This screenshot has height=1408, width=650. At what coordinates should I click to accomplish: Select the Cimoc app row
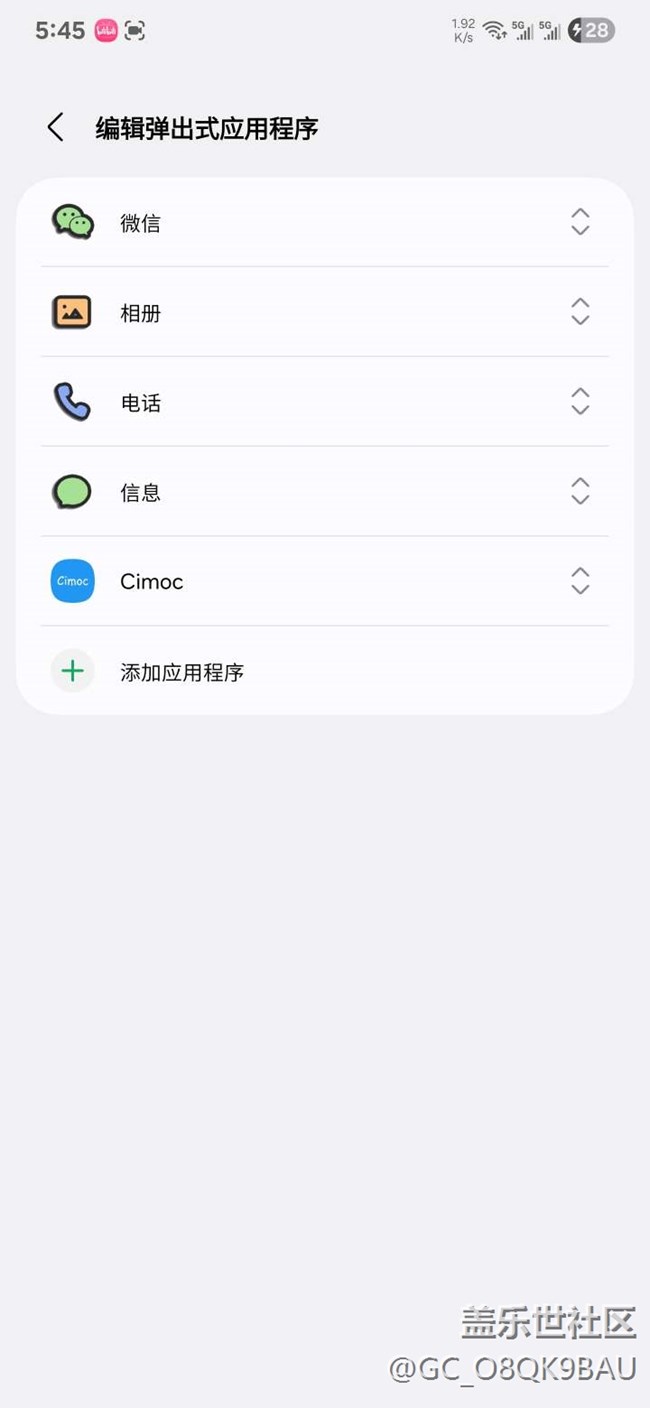[x=325, y=581]
